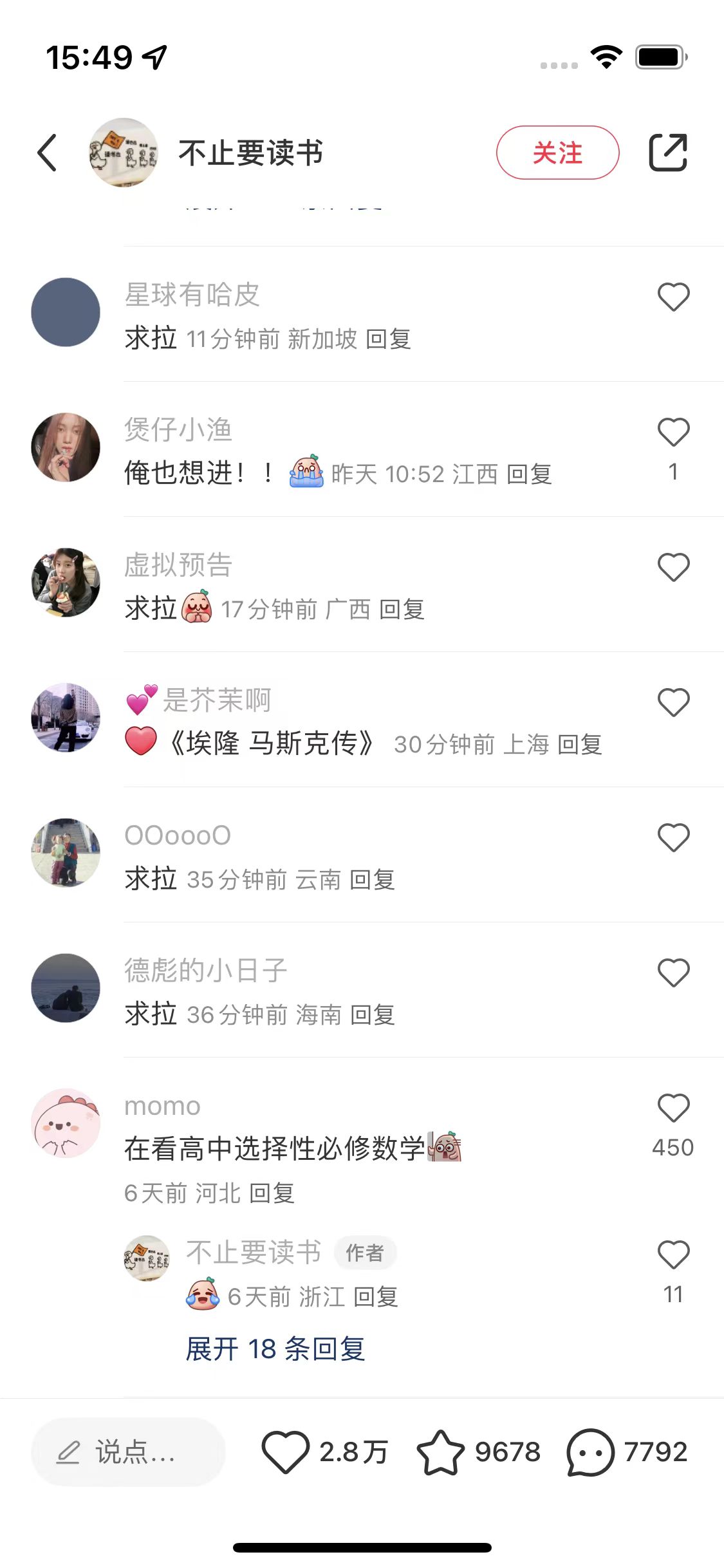The image size is (724, 1568).
Task: Open 不止要读书 profile from header avatar
Action: point(124,153)
